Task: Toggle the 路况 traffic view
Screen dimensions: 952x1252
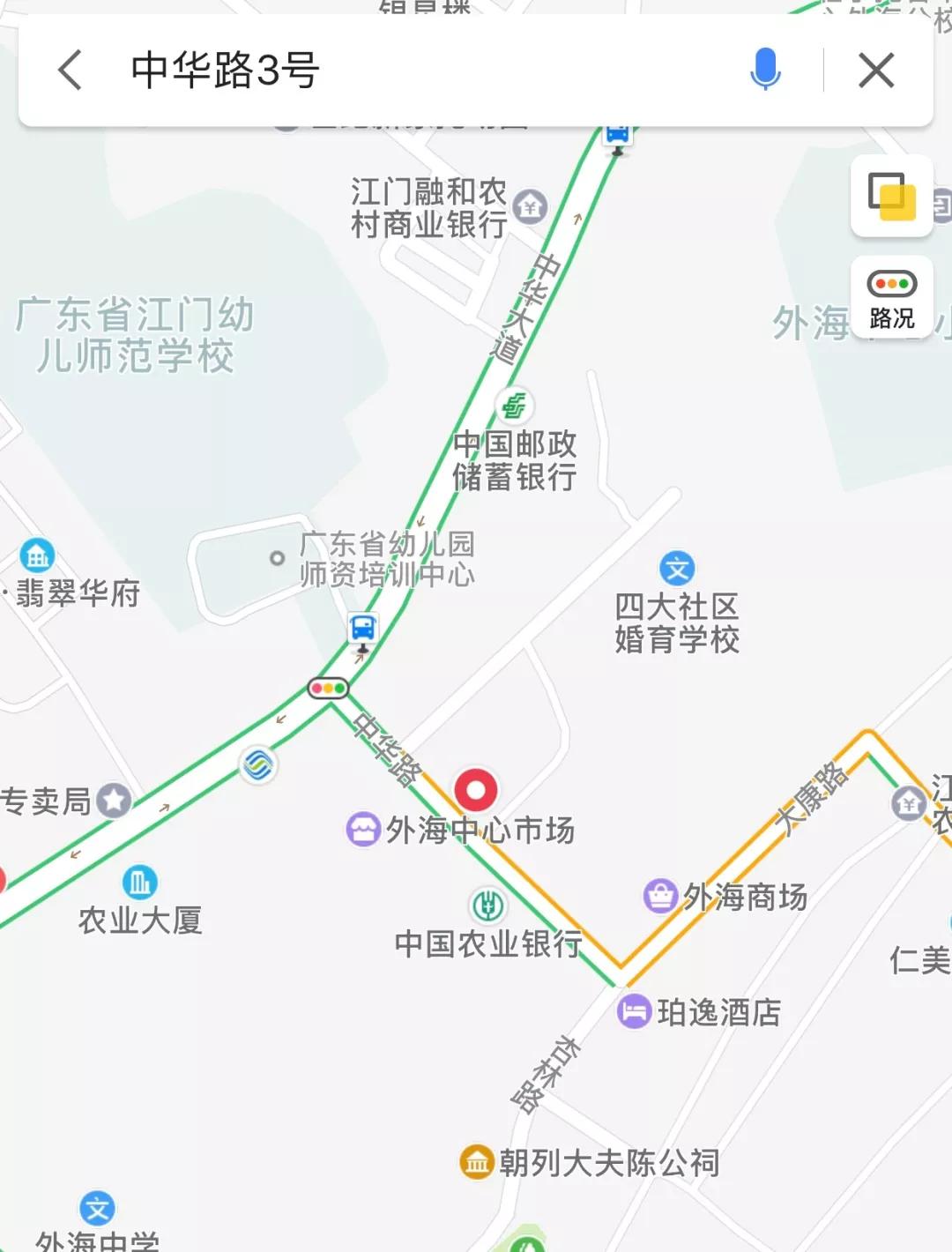Action: (891, 298)
